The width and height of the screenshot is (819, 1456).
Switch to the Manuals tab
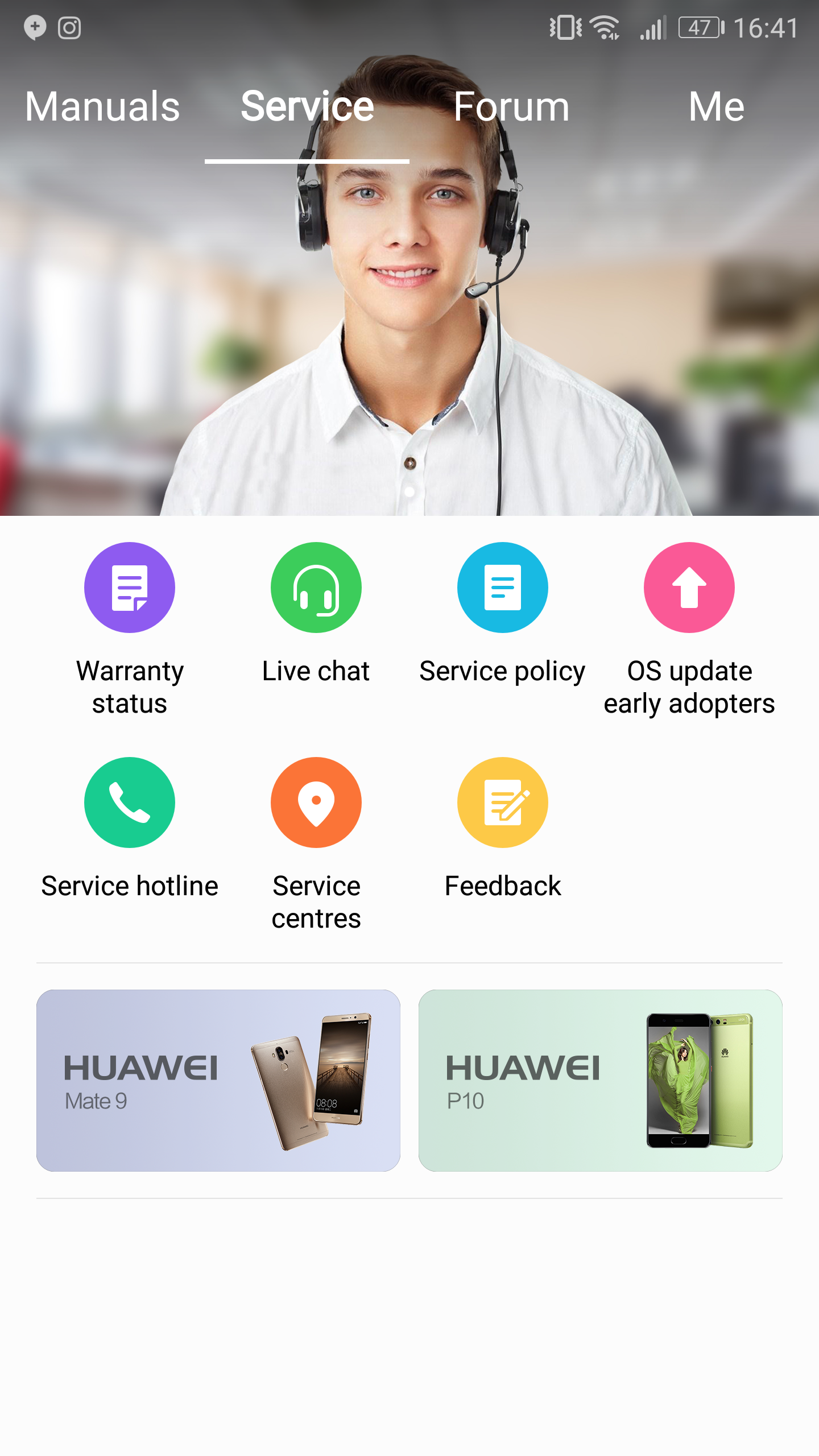102,107
